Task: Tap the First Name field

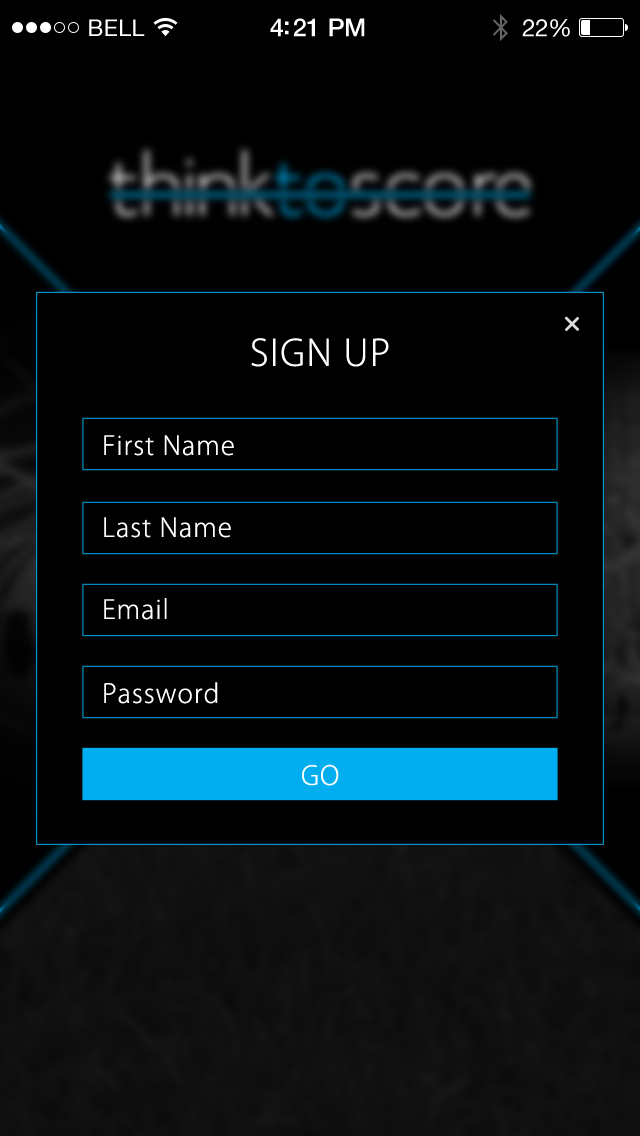Action: (320, 444)
